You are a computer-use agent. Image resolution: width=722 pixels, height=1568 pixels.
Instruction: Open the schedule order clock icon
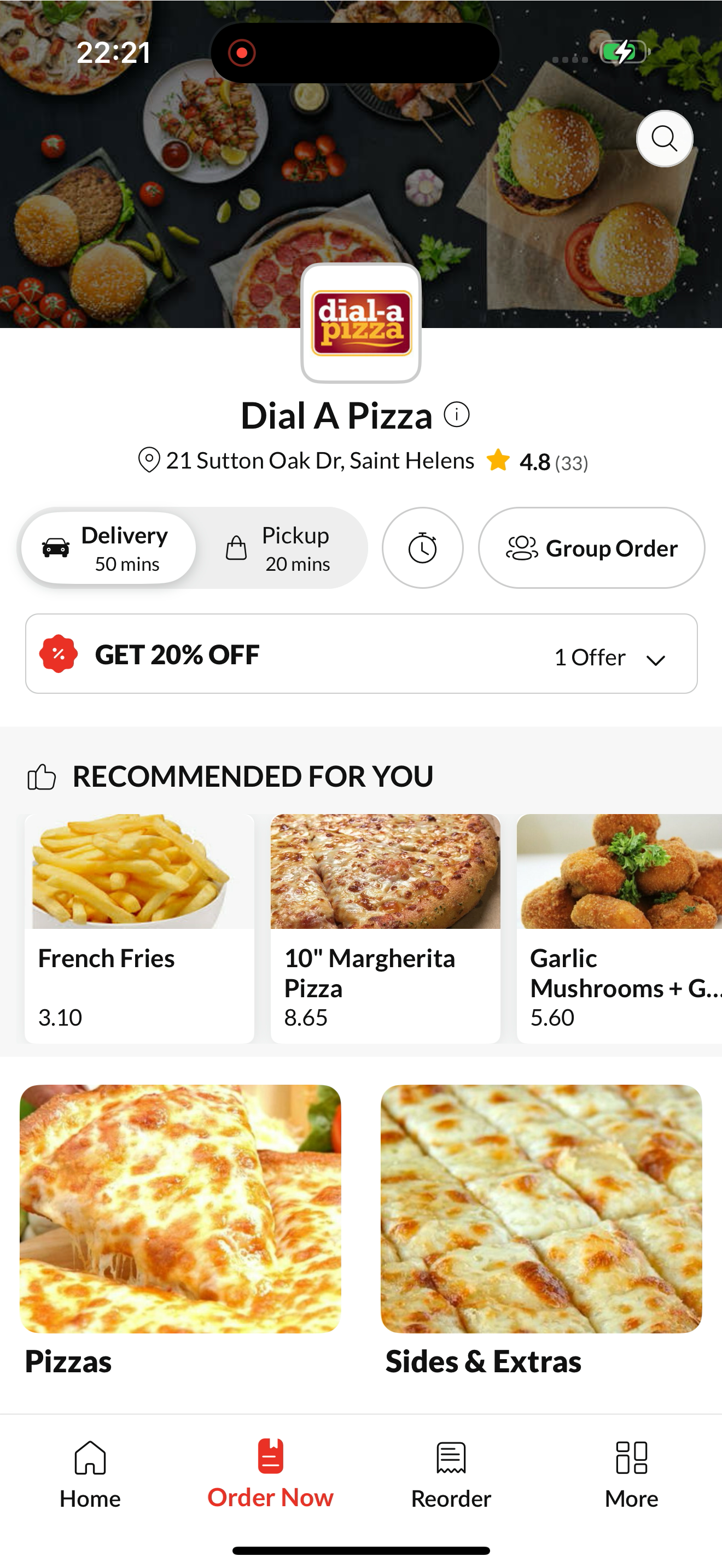(422, 548)
